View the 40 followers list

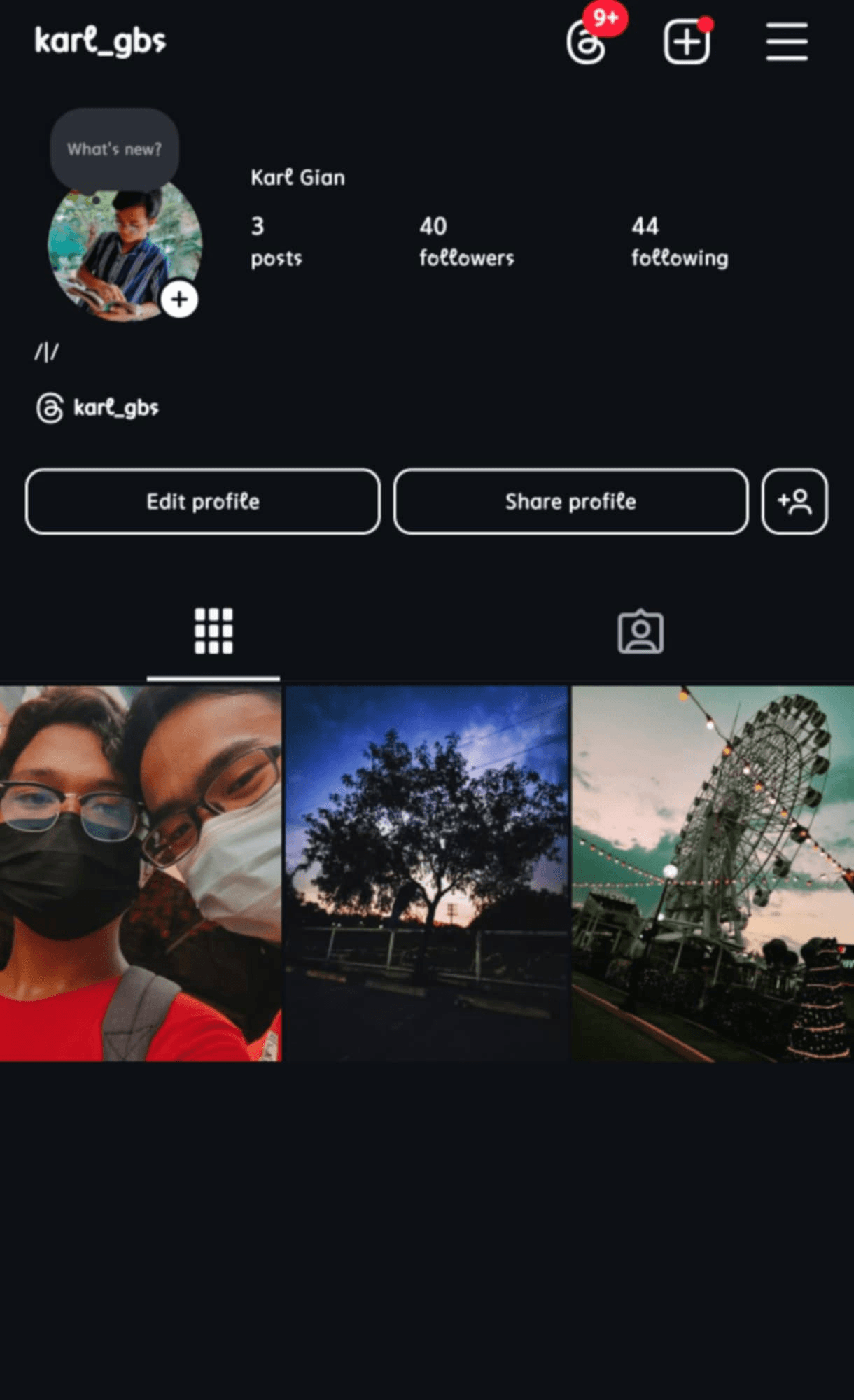[466, 241]
